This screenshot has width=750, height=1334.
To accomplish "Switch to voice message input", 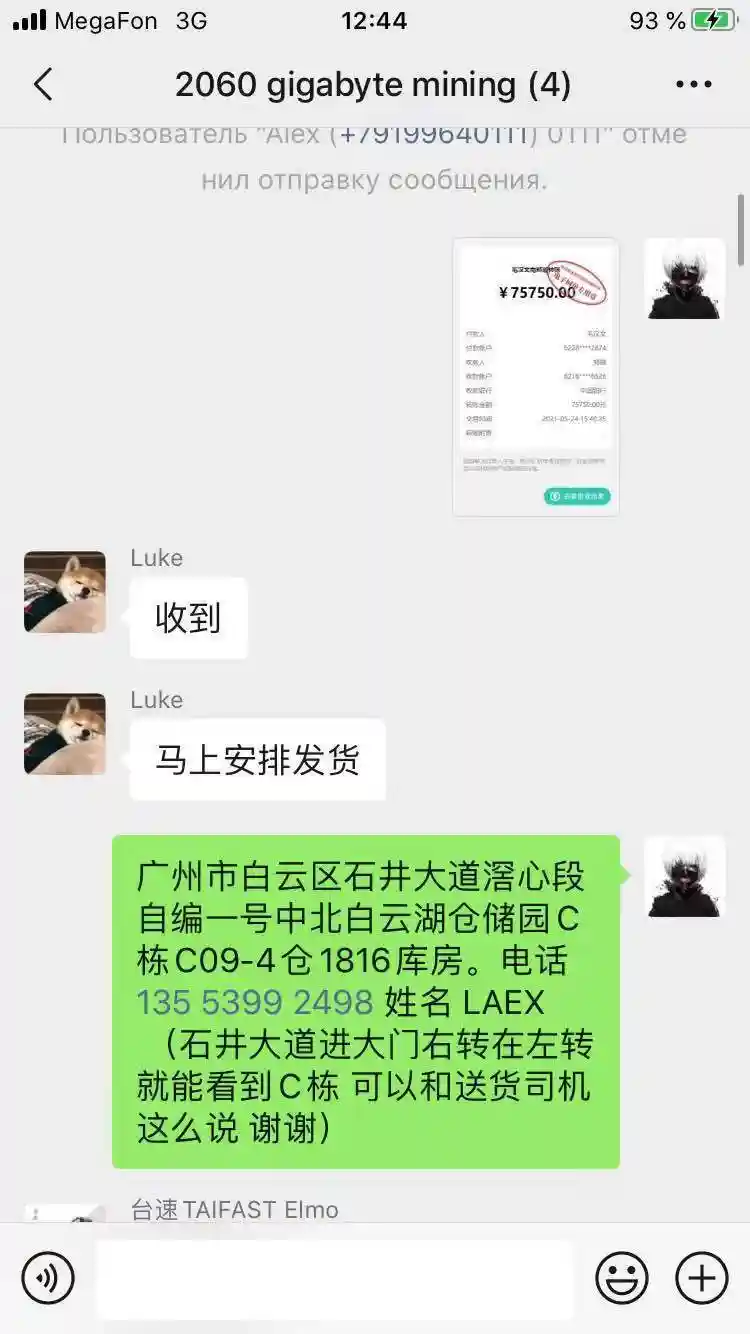I will [48, 1278].
